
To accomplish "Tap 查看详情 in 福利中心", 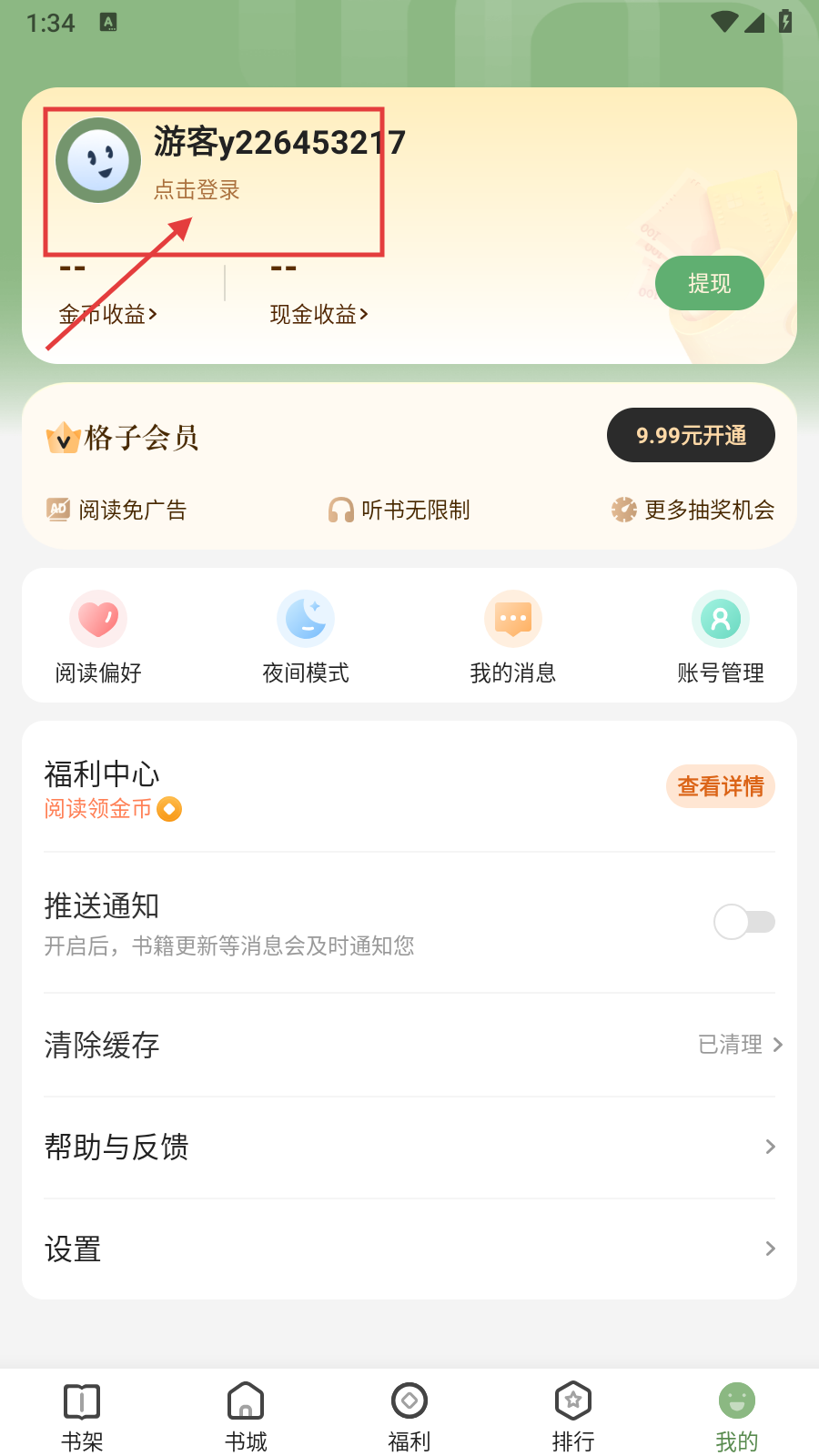I will pyautogui.click(x=720, y=786).
